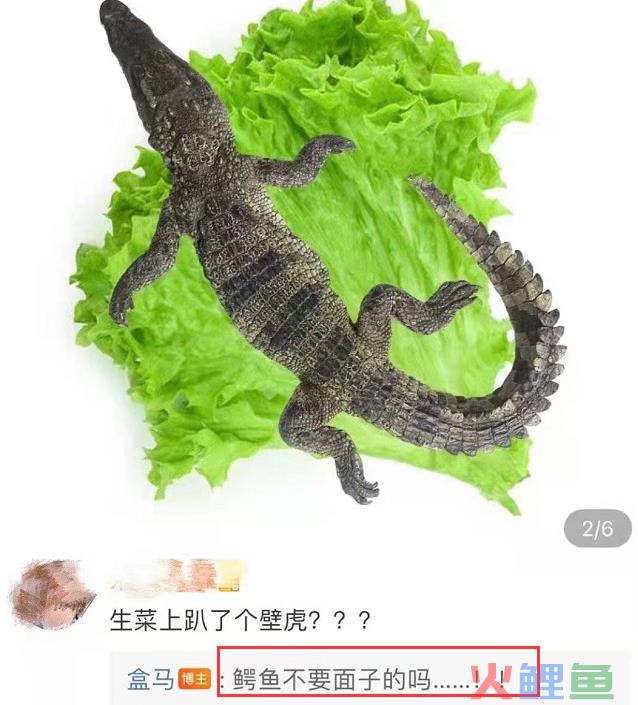Open 盒马's profile from the reply
The height and width of the screenshot is (705, 638).
pos(151,681)
